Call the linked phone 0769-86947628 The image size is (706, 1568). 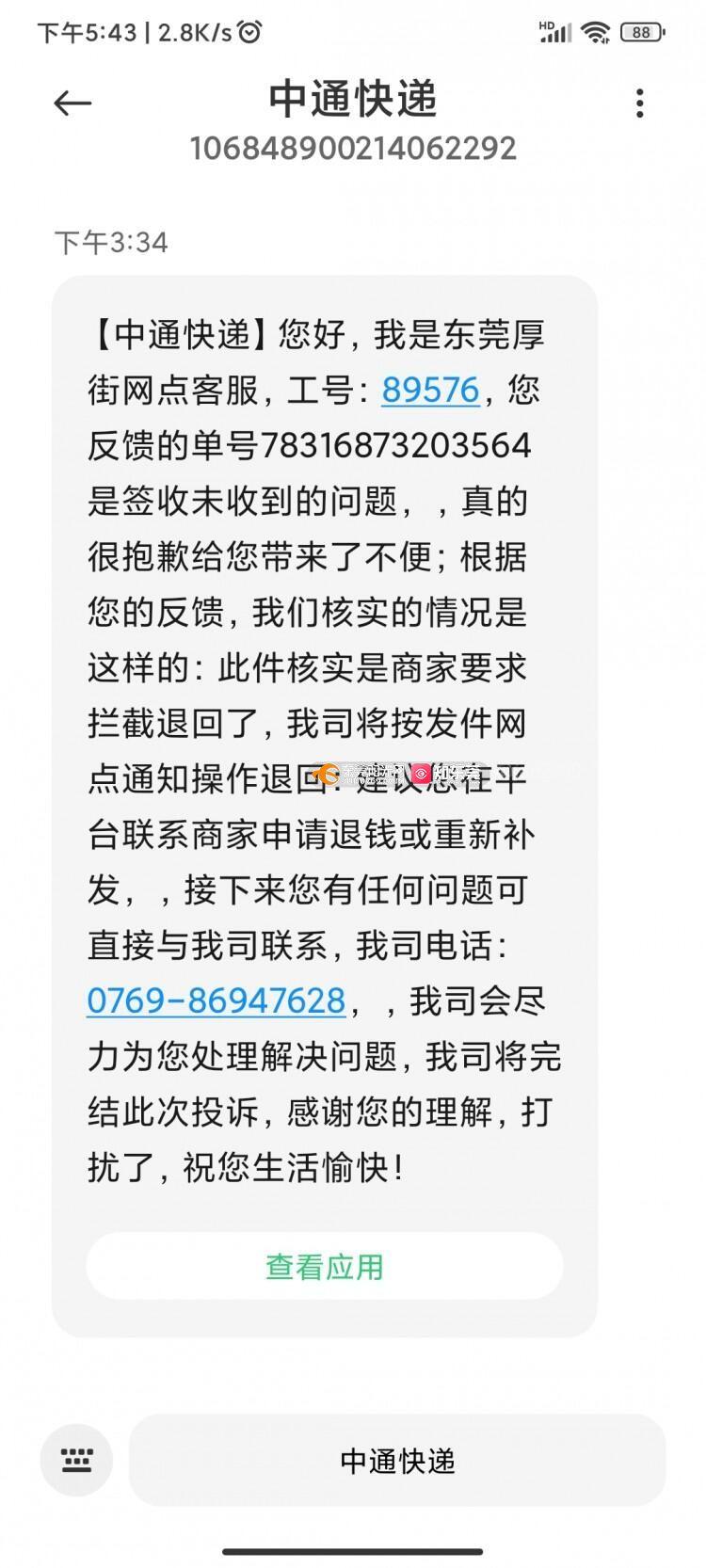[217, 1000]
